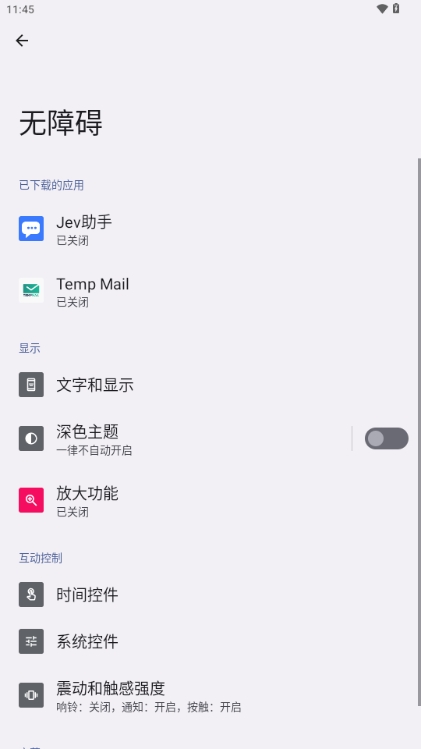Open 系统控件 settings
The width and height of the screenshot is (421, 749).
pos(209,641)
